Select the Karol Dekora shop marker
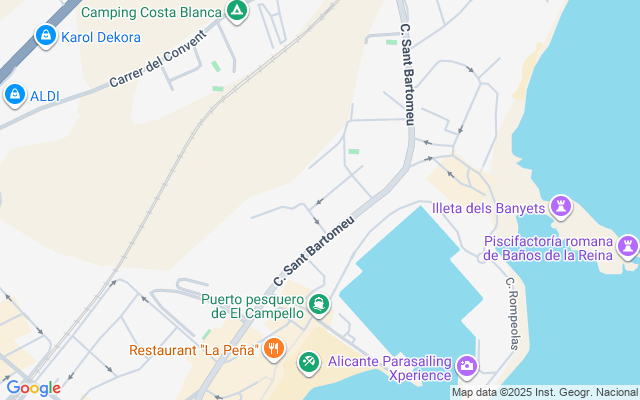 tap(46, 36)
